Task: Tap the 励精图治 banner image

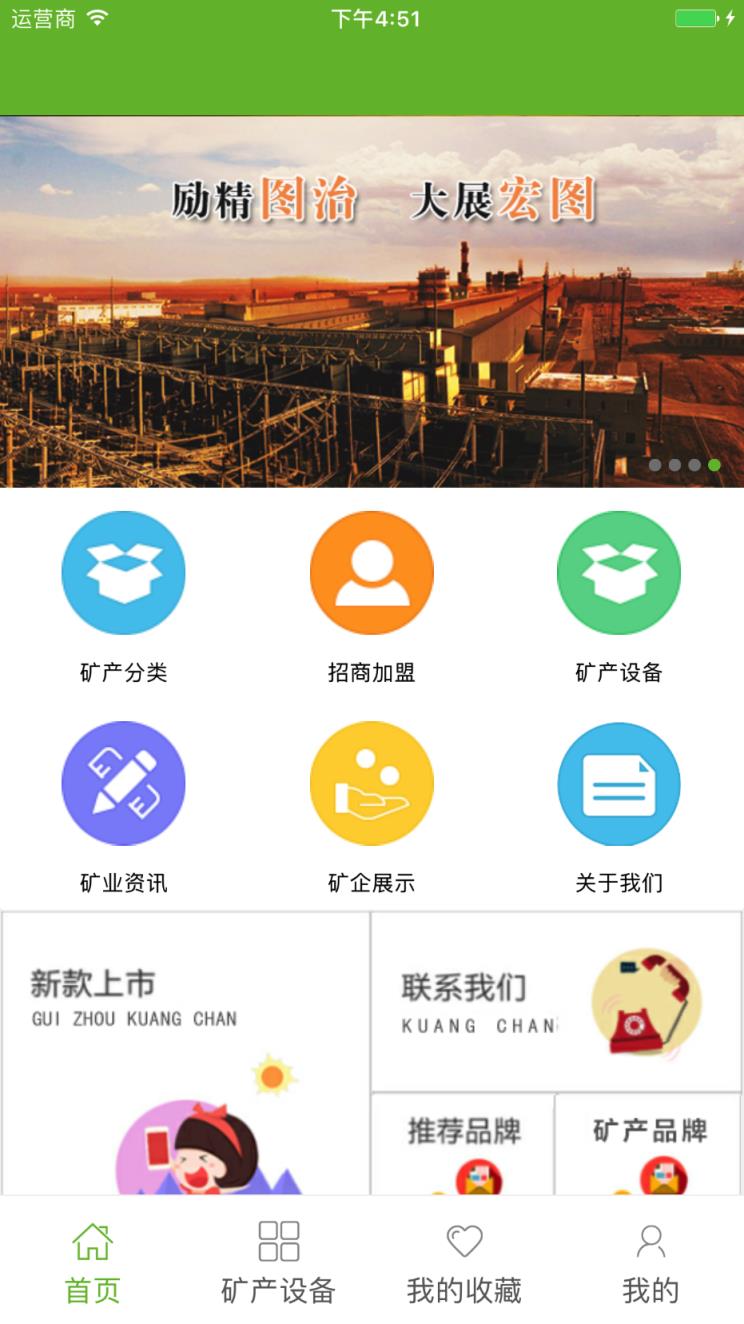Action: tap(372, 300)
